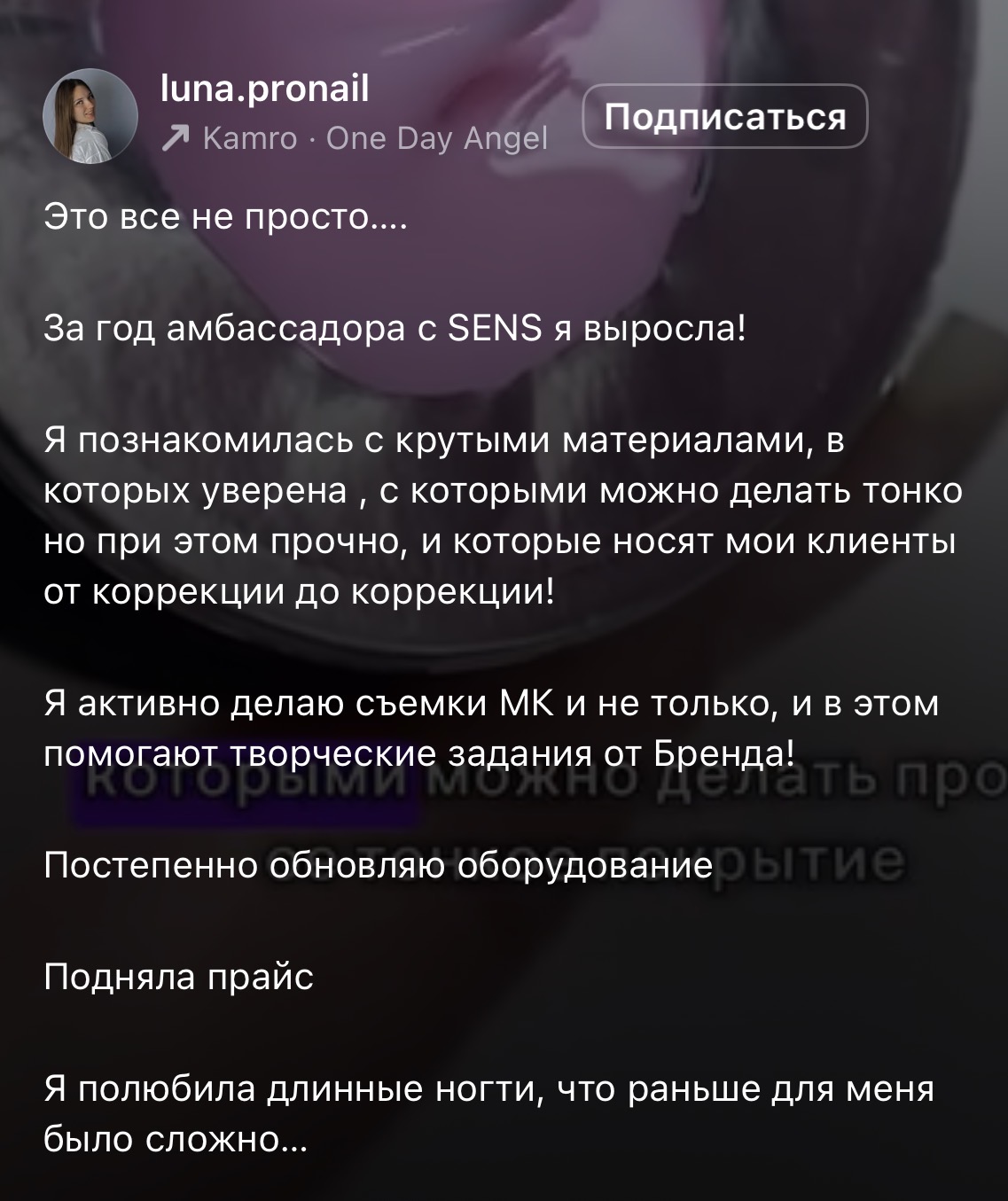The height and width of the screenshot is (1201, 1008).
Task: Tap the Подписаться button
Action: (724, 116)
